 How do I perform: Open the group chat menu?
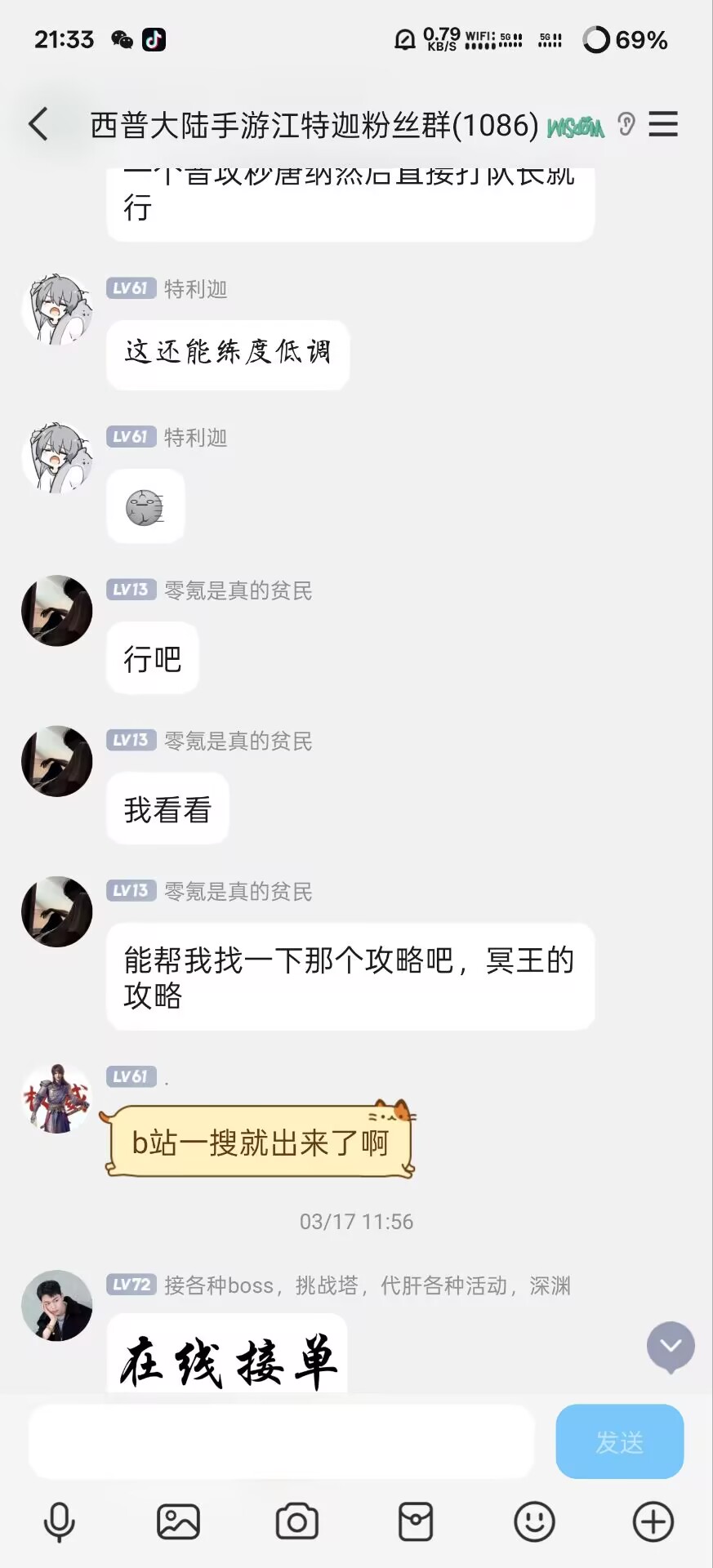663,125
